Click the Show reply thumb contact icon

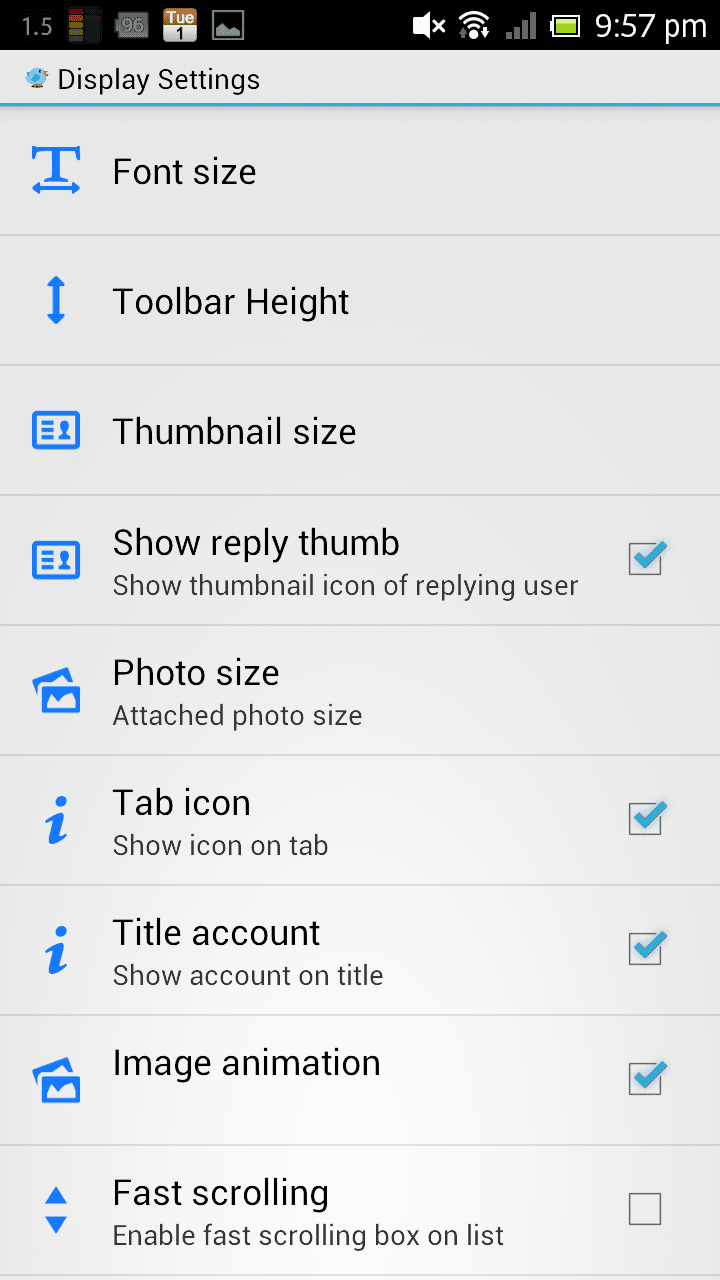56,560
